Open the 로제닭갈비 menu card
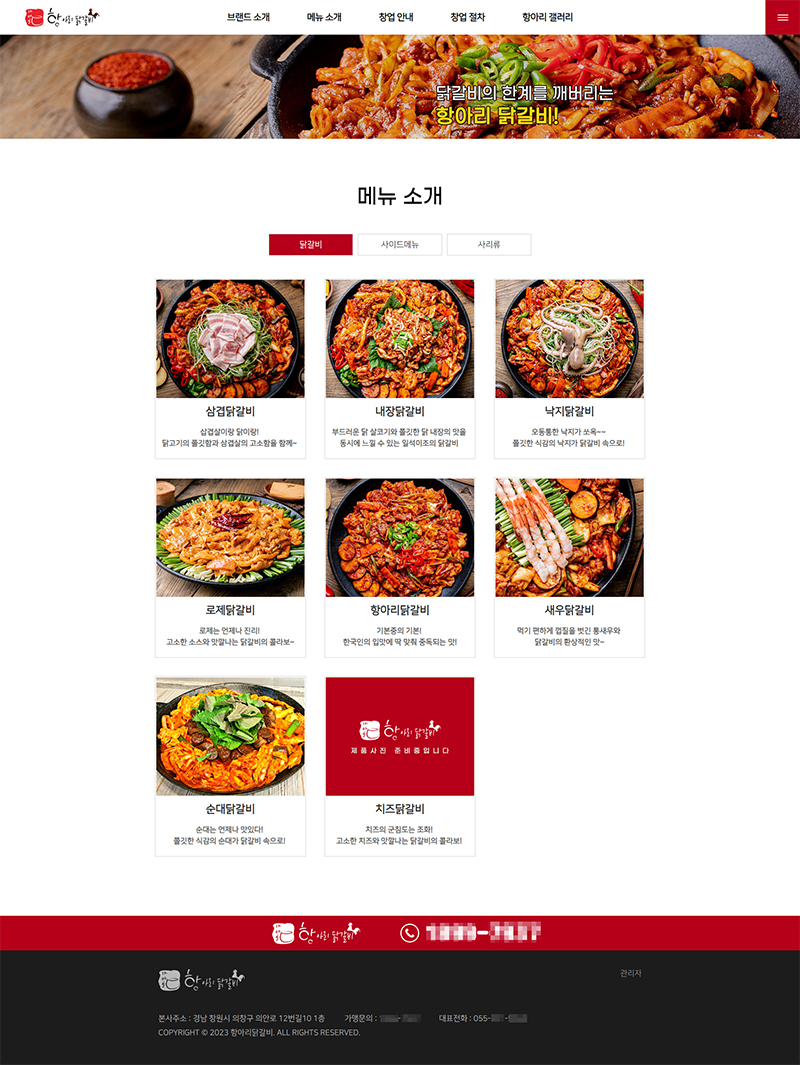The width and height of the screenshot is (800, 1065). 230,538
